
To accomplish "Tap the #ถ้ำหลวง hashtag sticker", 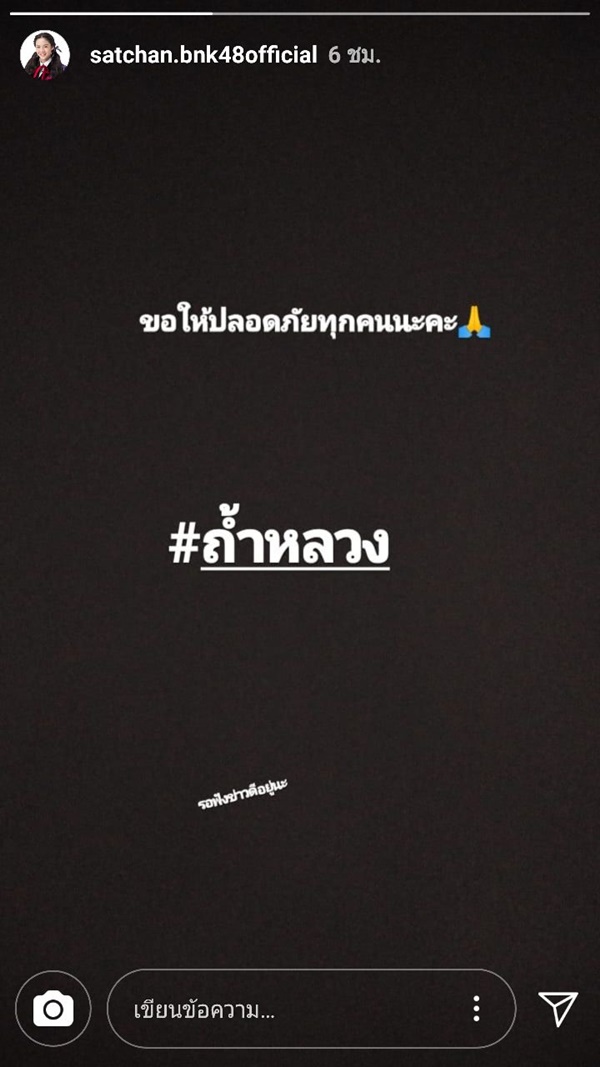I will 279,545.
